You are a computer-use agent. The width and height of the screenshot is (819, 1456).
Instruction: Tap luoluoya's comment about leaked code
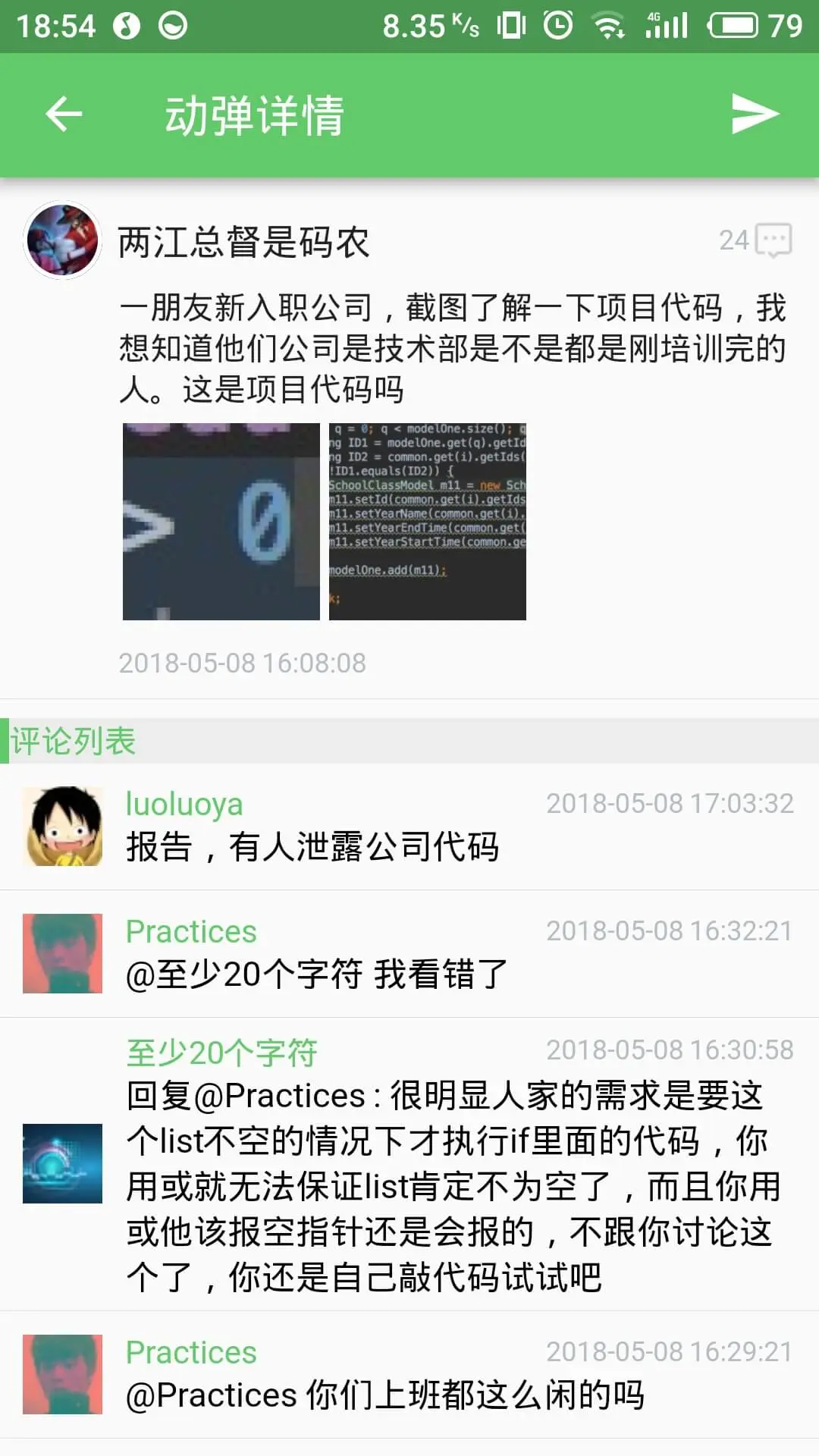[x=312, y=847]
